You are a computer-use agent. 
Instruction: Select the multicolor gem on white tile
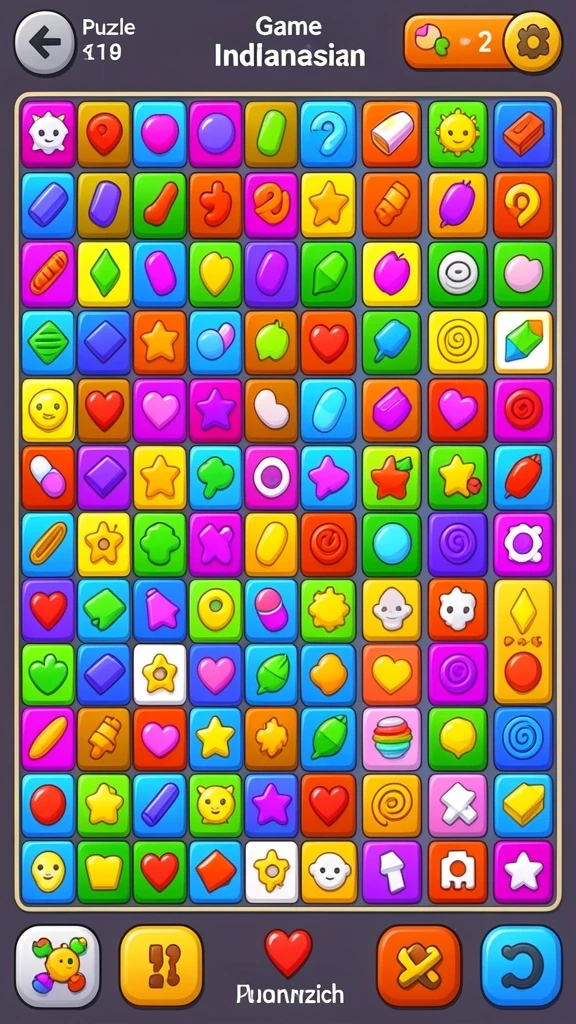(523, 342)
